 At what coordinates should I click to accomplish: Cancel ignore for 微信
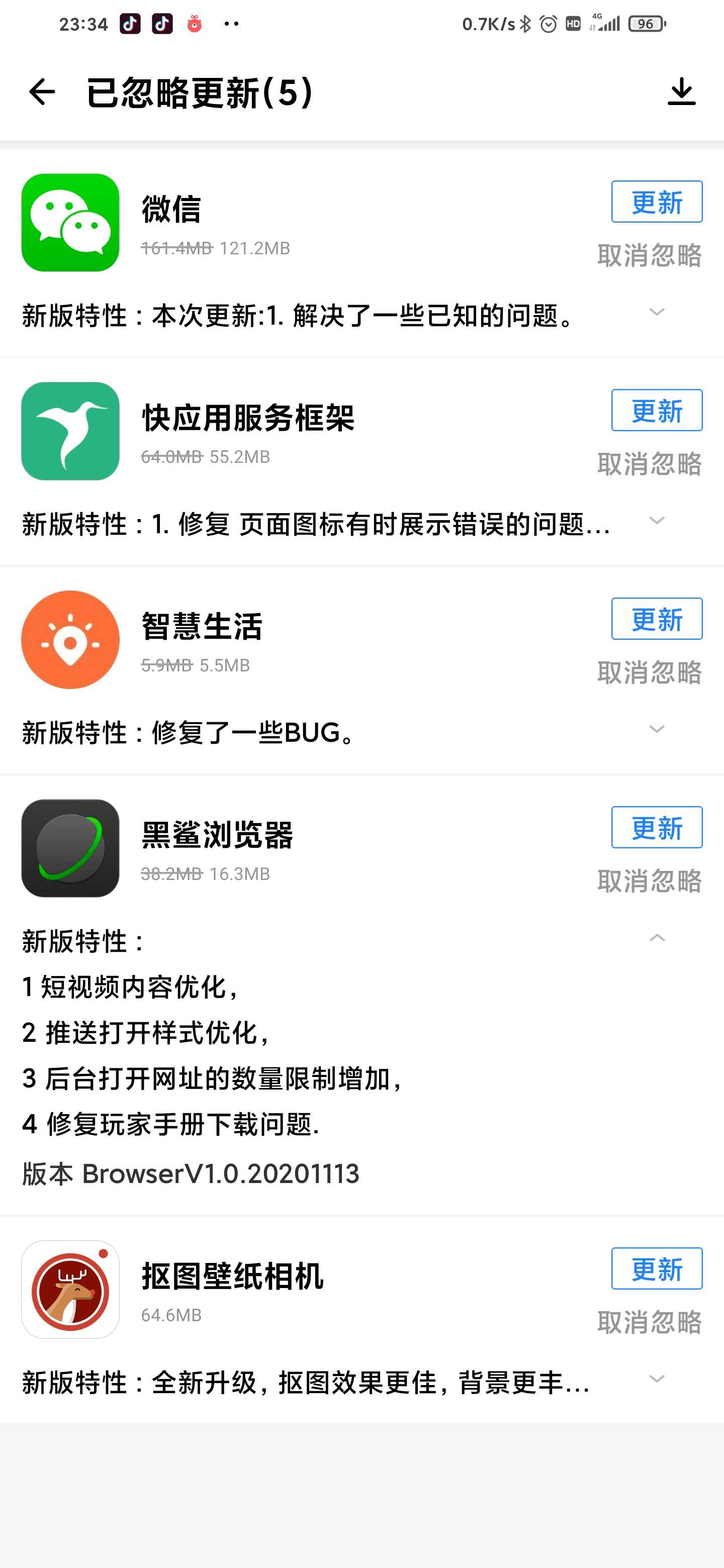649,255
